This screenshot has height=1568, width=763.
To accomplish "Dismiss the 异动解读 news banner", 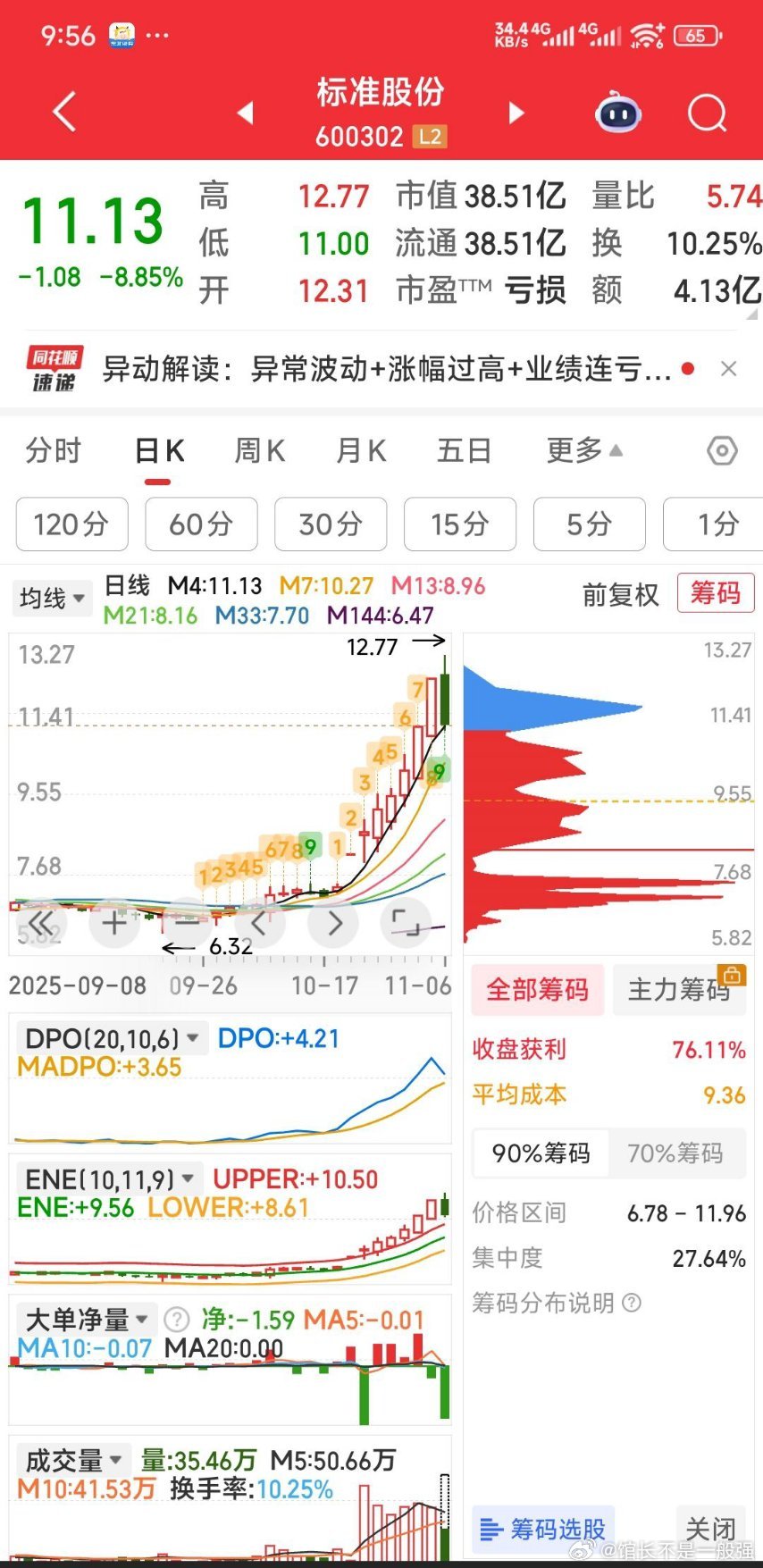I will click(x=729, y=369).
